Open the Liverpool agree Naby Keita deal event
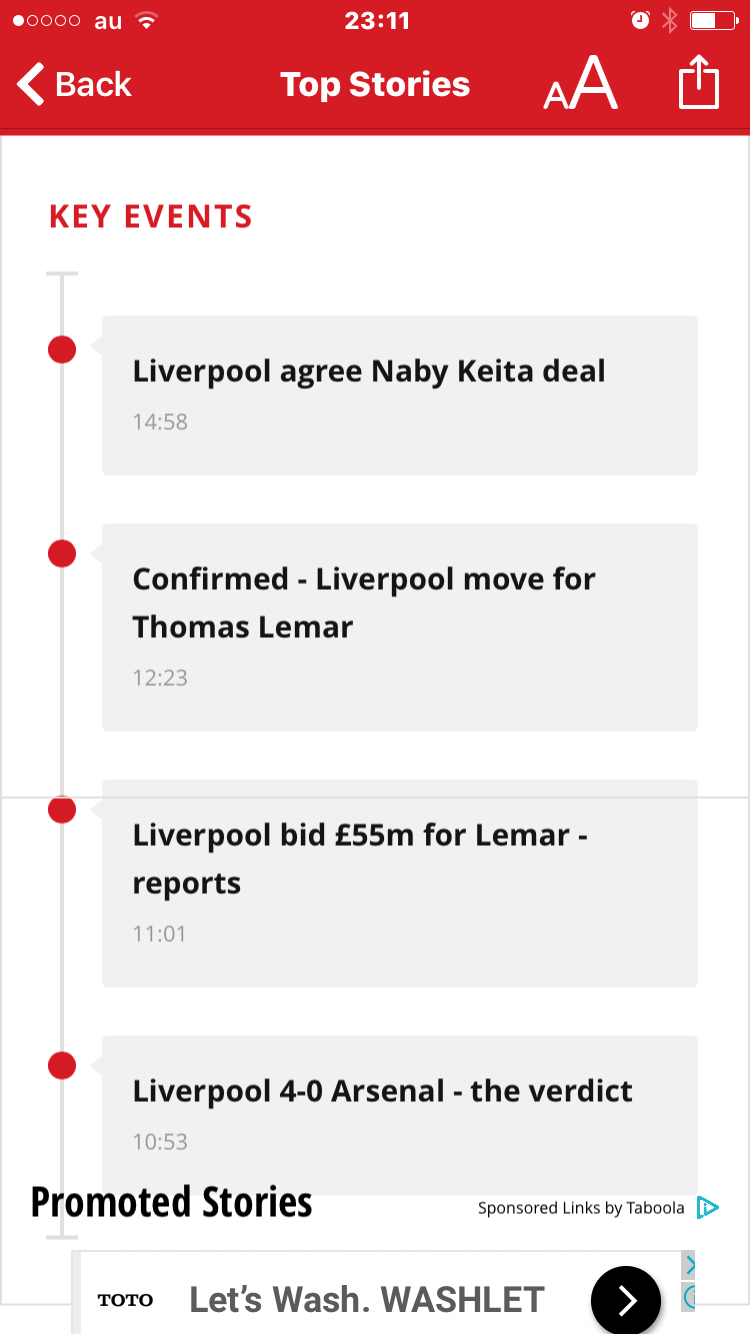This screenshot has height=1334, width=750. click(399, 394)
